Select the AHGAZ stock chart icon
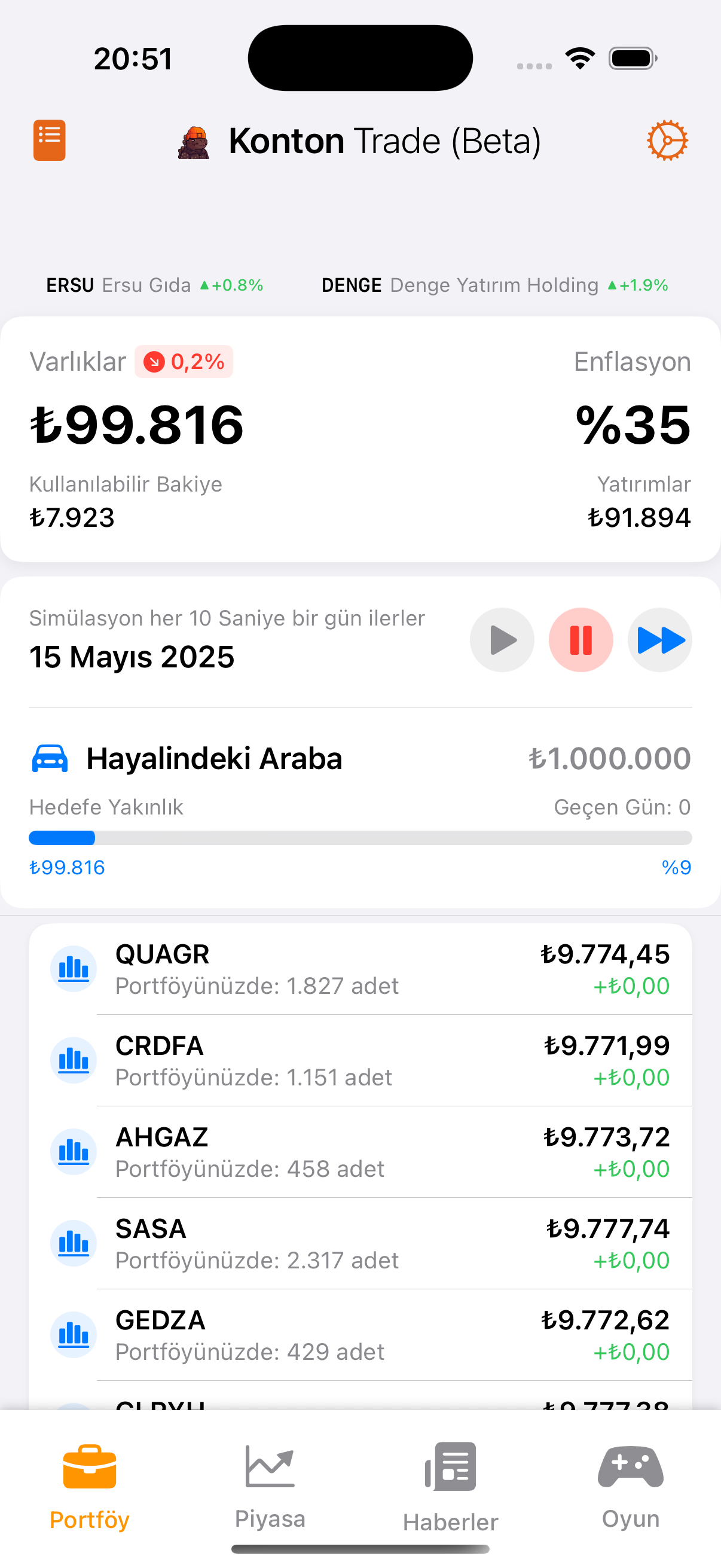This screenshot has width=721, height=1568. click(x=73, y=1151)
